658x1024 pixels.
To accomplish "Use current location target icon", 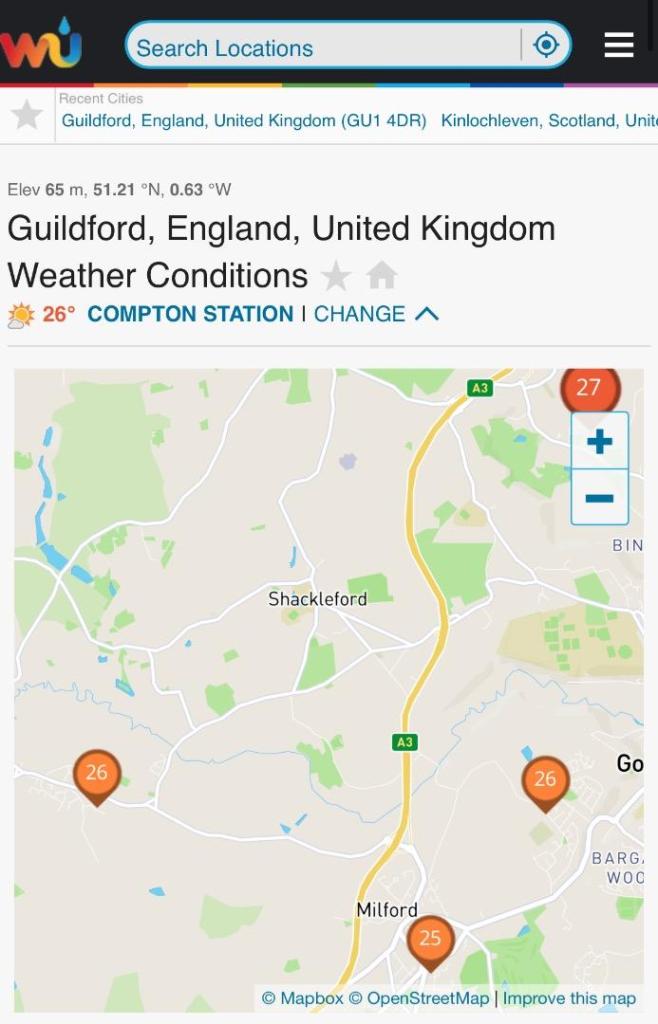I will point(546,46).
